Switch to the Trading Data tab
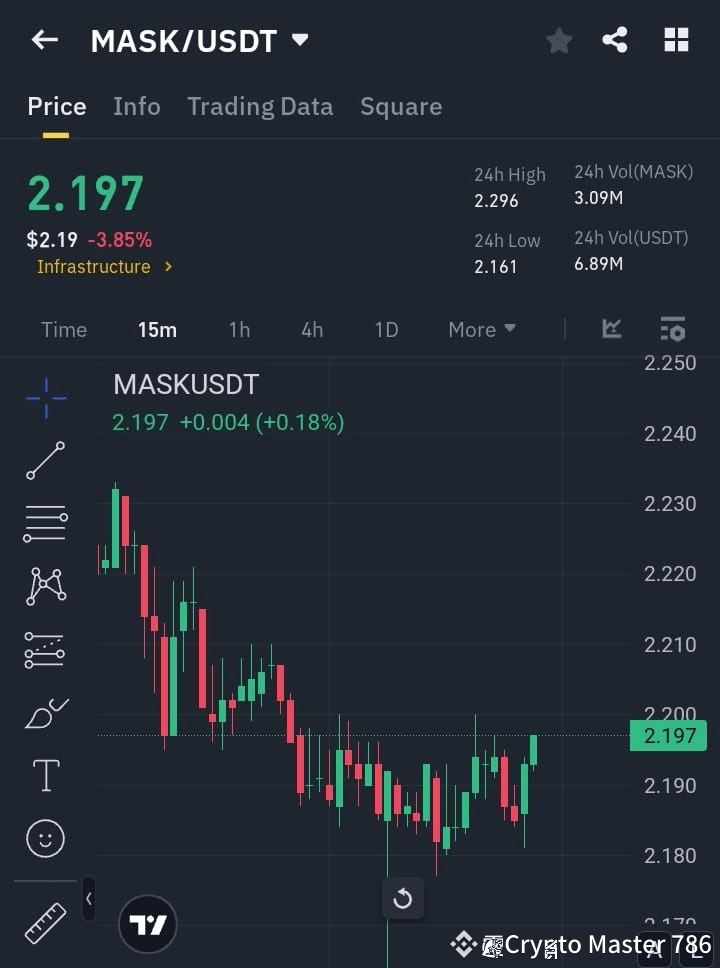The width and height of the screenshot is (720, 968). [260, 106]
